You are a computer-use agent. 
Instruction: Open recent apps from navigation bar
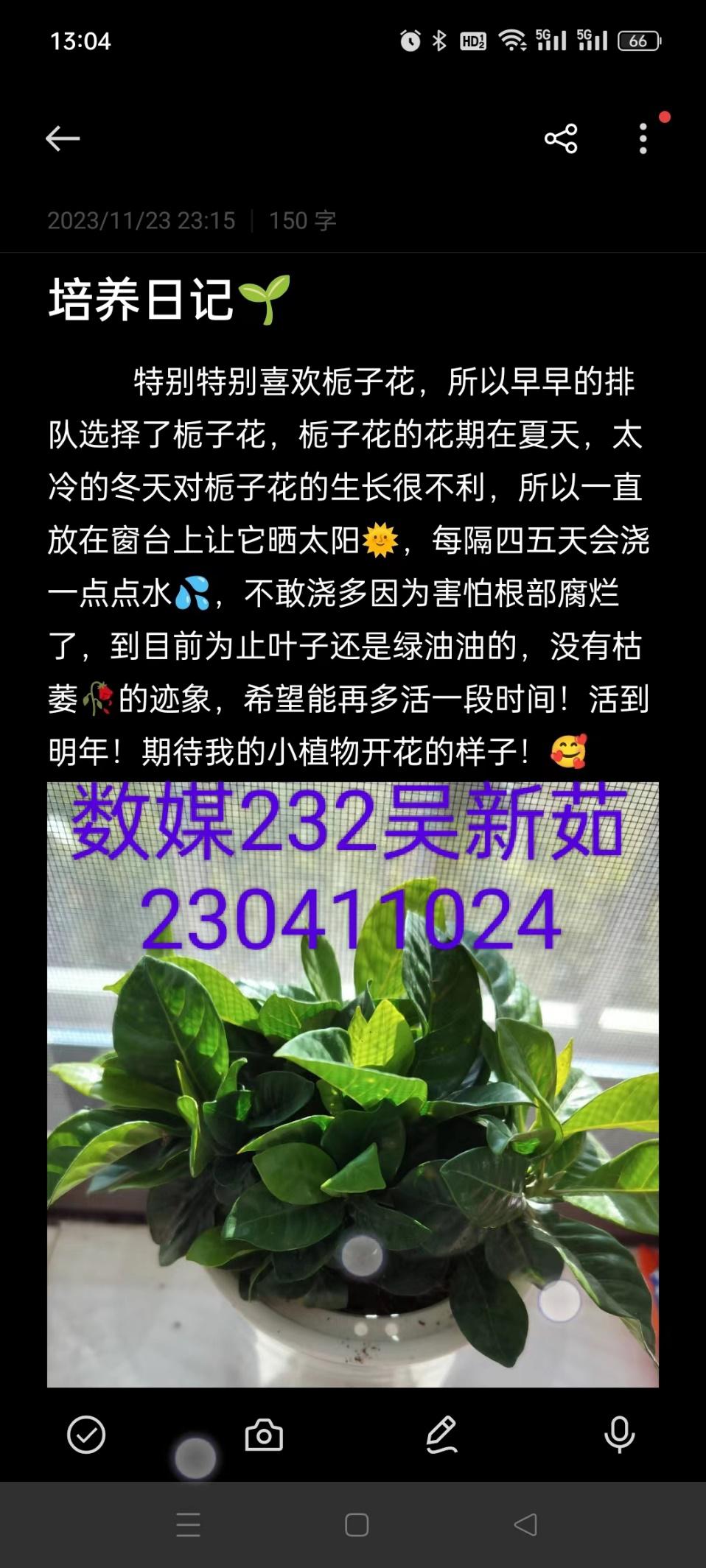(x=189, y=1525)
